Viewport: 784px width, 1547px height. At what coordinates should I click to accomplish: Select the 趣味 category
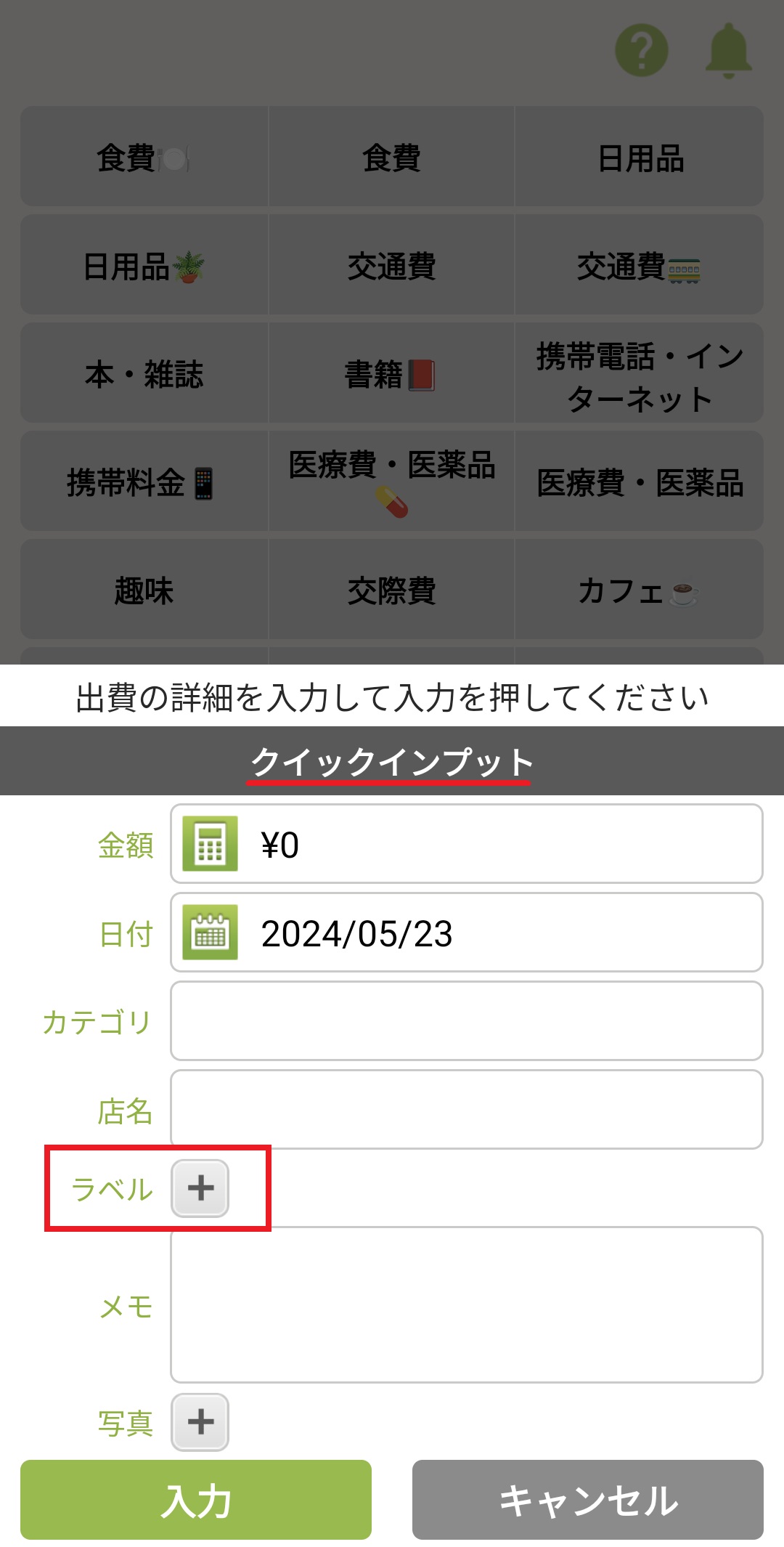(x=144, y=590)
